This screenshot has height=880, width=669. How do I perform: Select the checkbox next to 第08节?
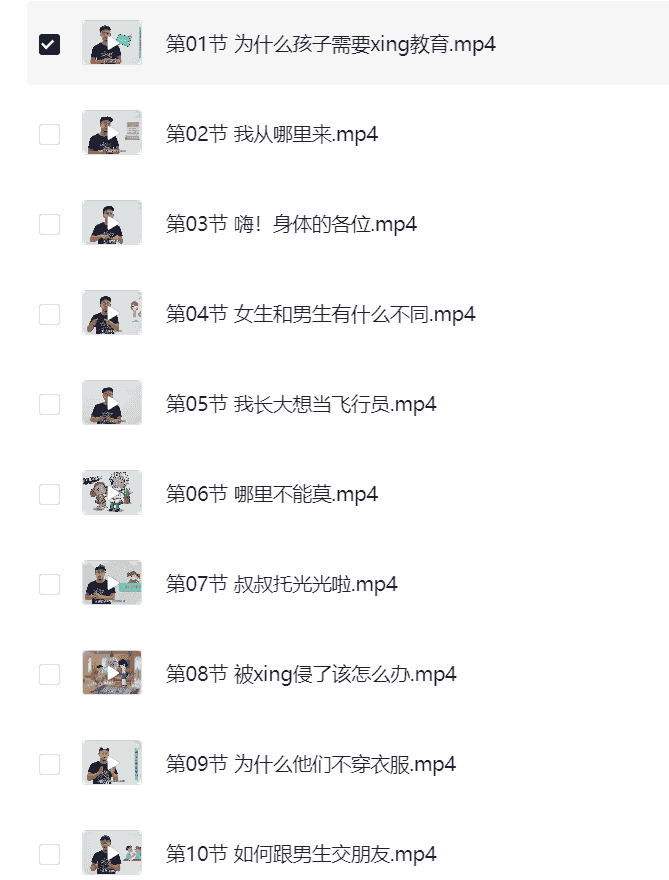[49, 674]
